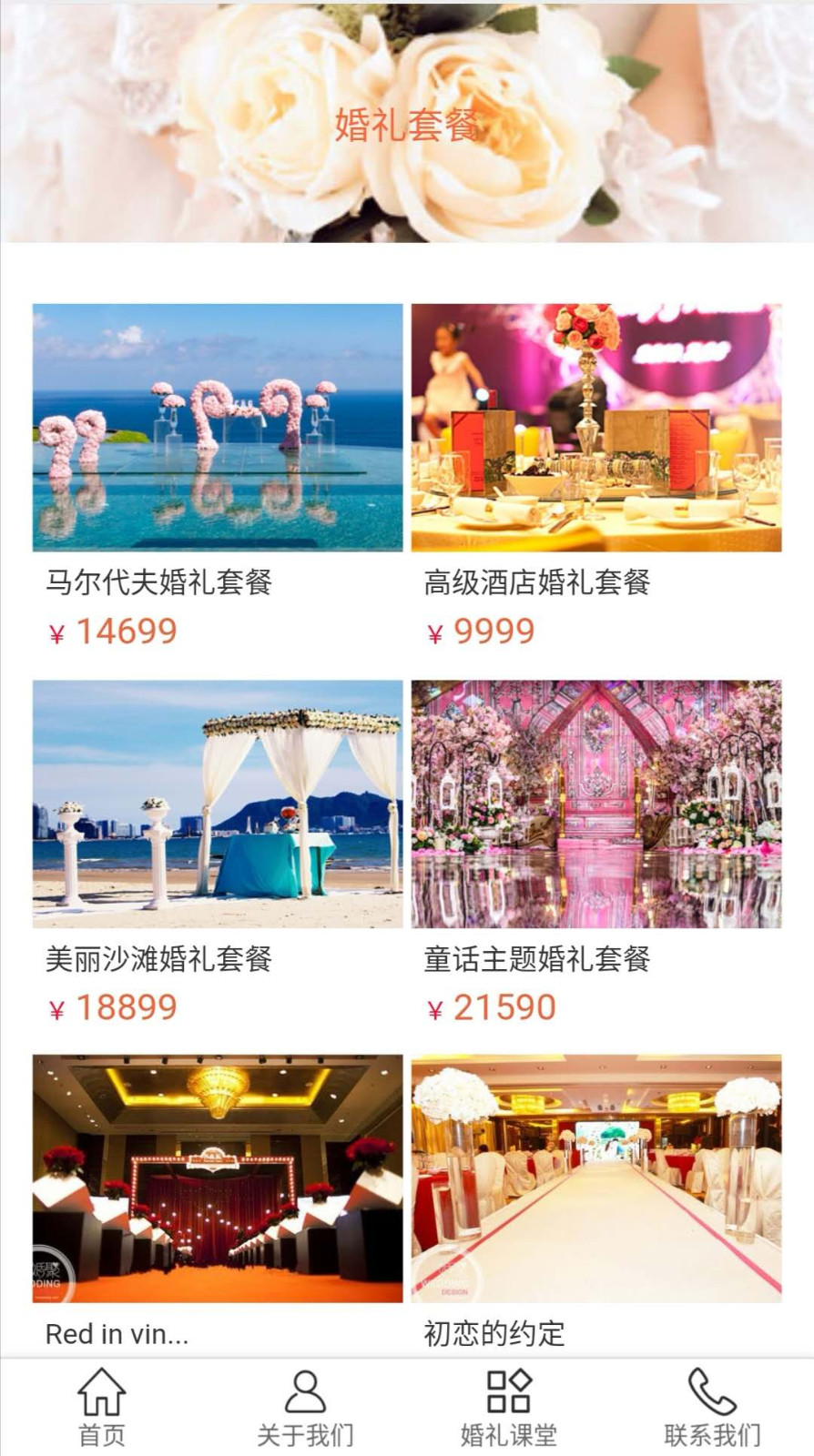Screen dimensions: 814x1456
Task: Open the Red in vin... package
Action: (217, 1179)
